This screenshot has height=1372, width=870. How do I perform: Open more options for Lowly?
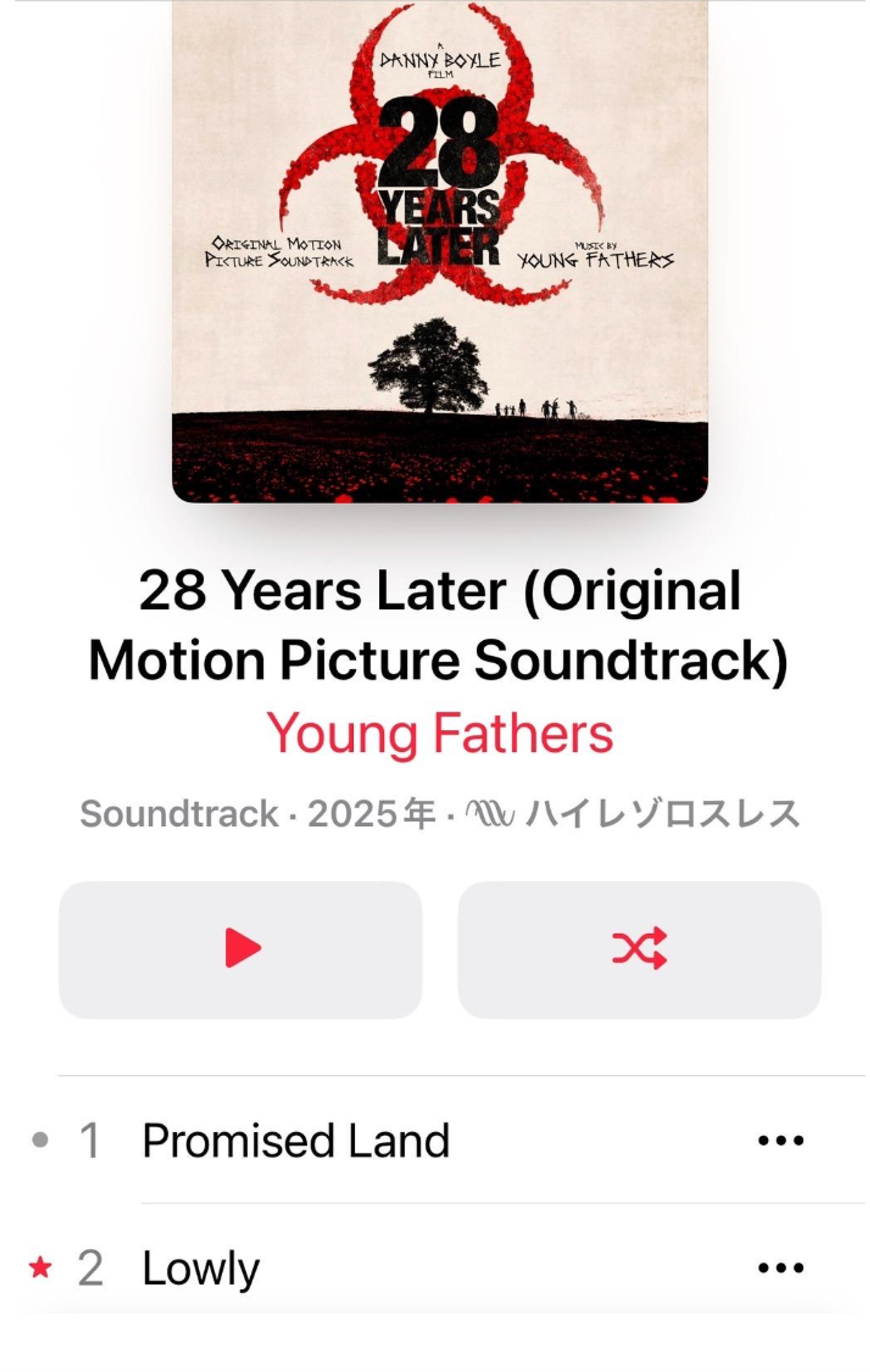point(780,1268)
